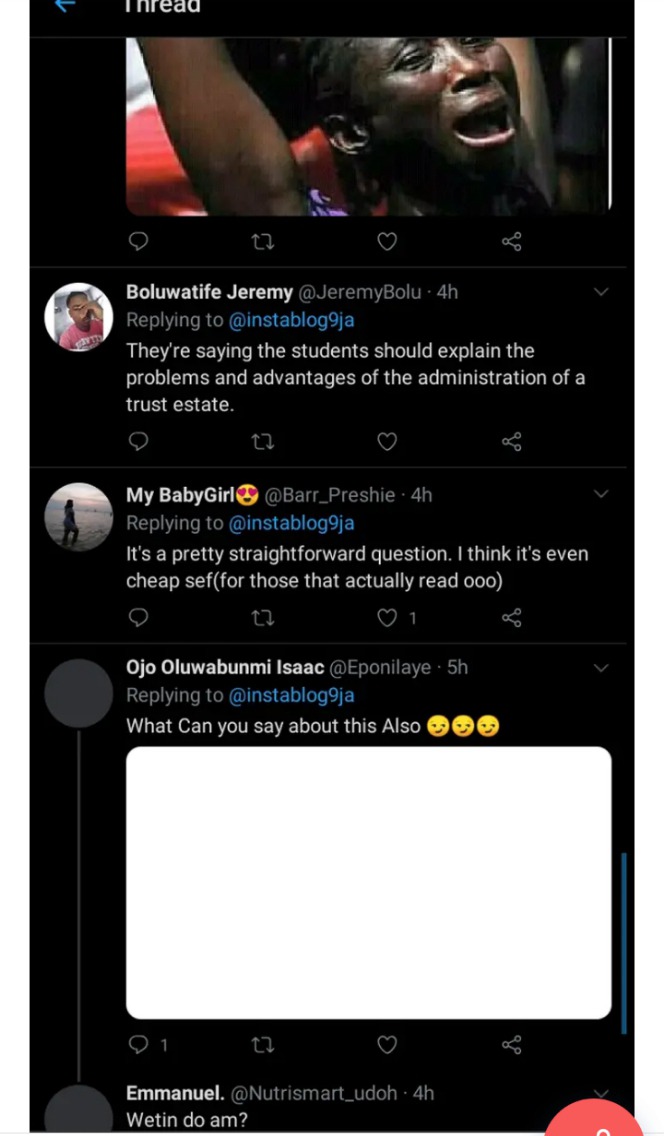Screen dimensions: 664x1136
Task: Retweet Boluwatife Jeremy's tweet
Action: point(263,441)
